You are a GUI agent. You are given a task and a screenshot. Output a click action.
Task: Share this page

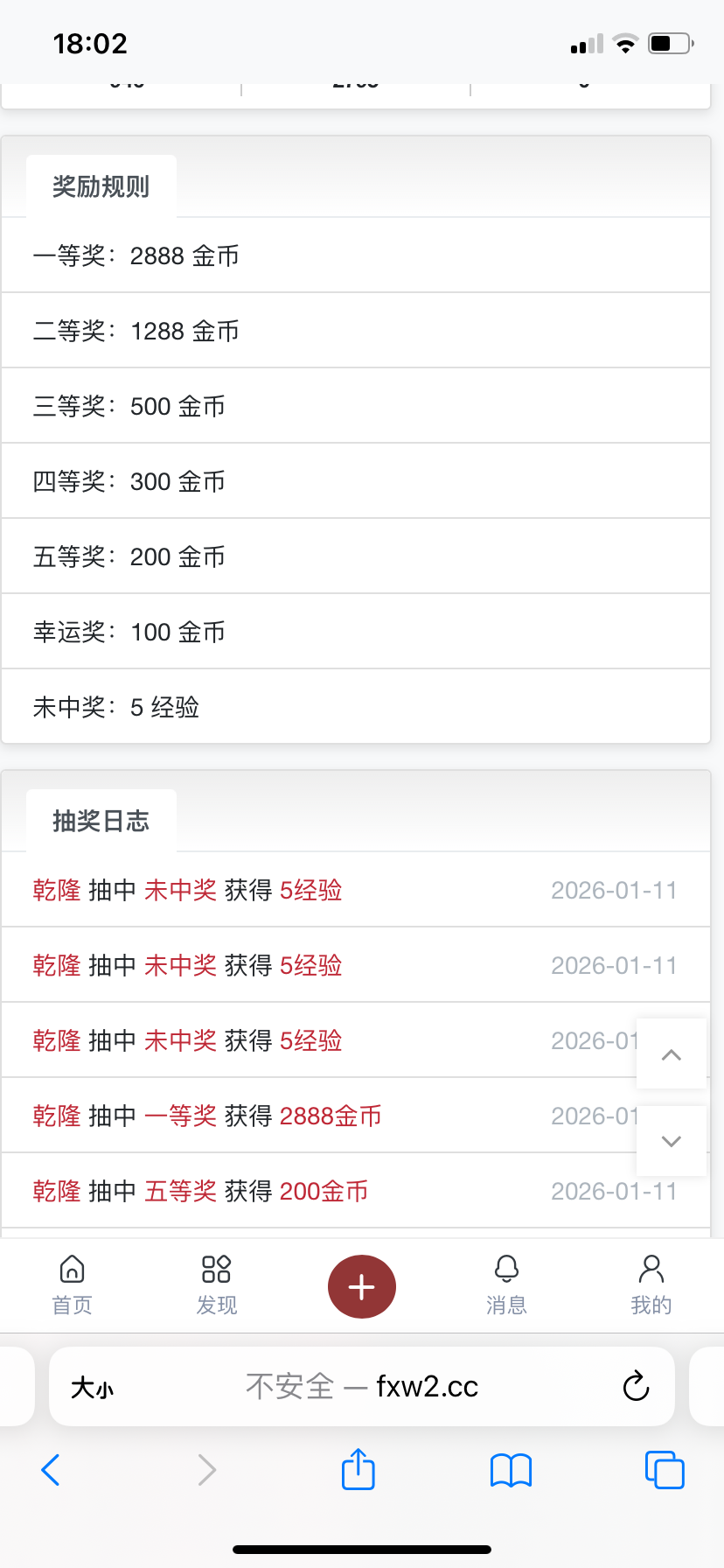point(359,1469)
